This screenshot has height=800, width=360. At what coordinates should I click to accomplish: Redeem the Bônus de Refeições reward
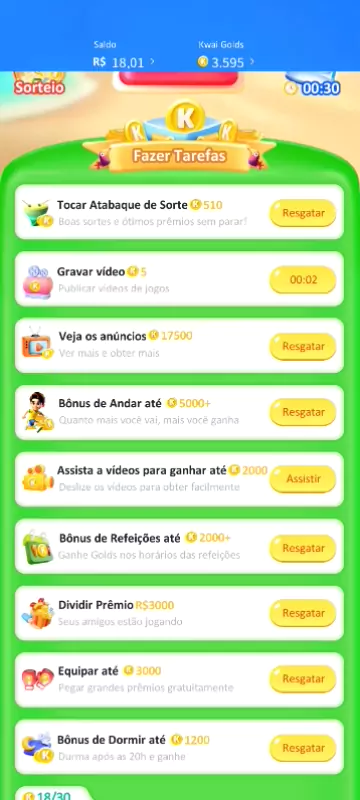[x=303, y=548]
